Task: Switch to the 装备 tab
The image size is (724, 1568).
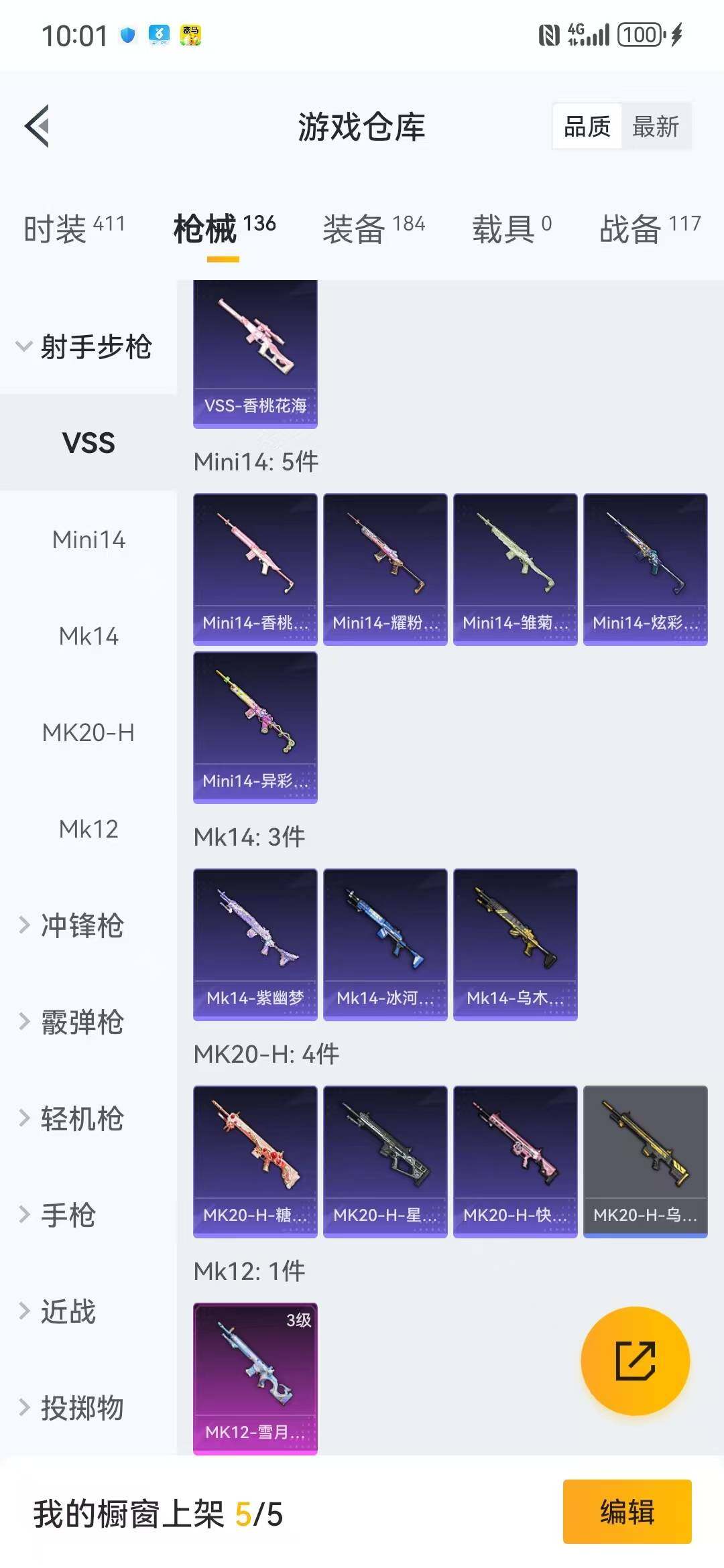Action: coord(373,228)
